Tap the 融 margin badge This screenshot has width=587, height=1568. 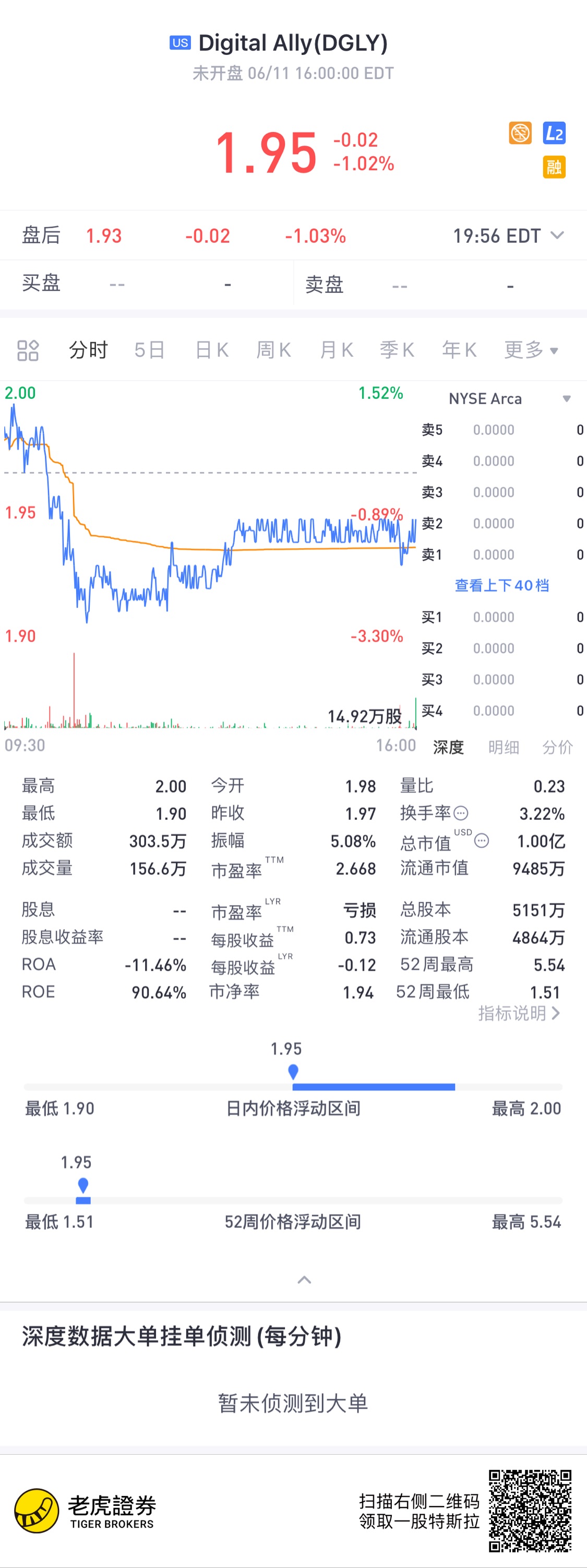554,167
